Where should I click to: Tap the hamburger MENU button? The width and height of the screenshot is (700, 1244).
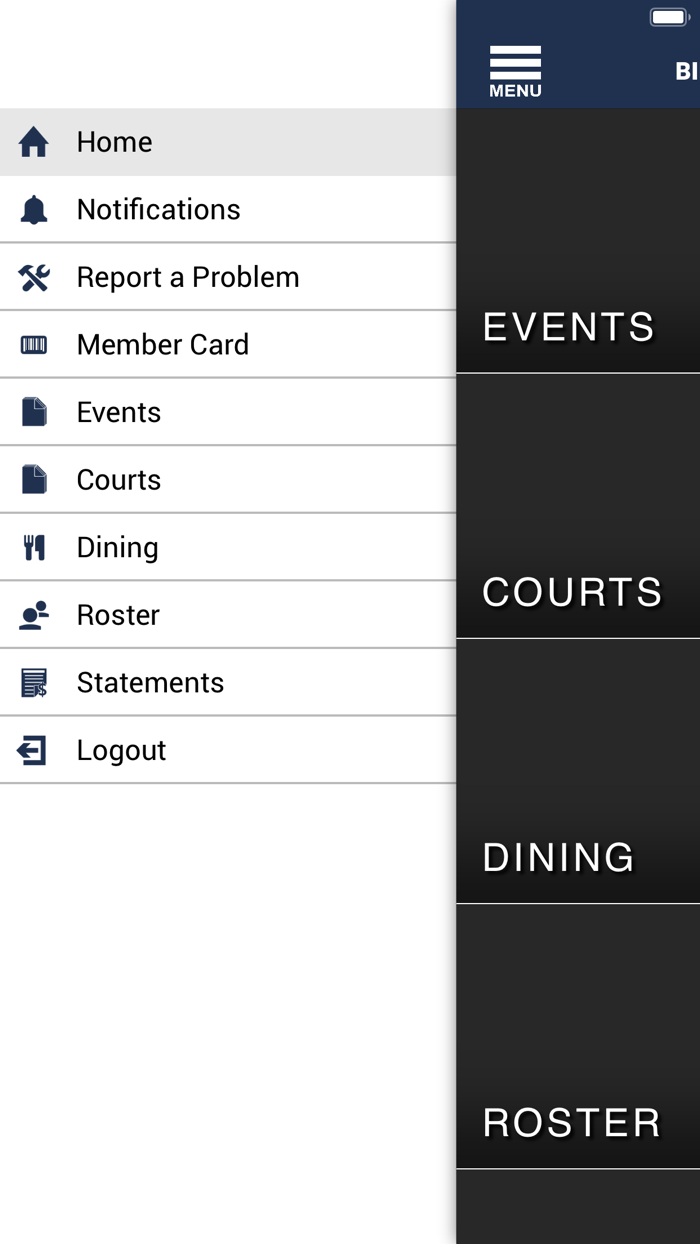pyautogui.click(x=515, y=72)
